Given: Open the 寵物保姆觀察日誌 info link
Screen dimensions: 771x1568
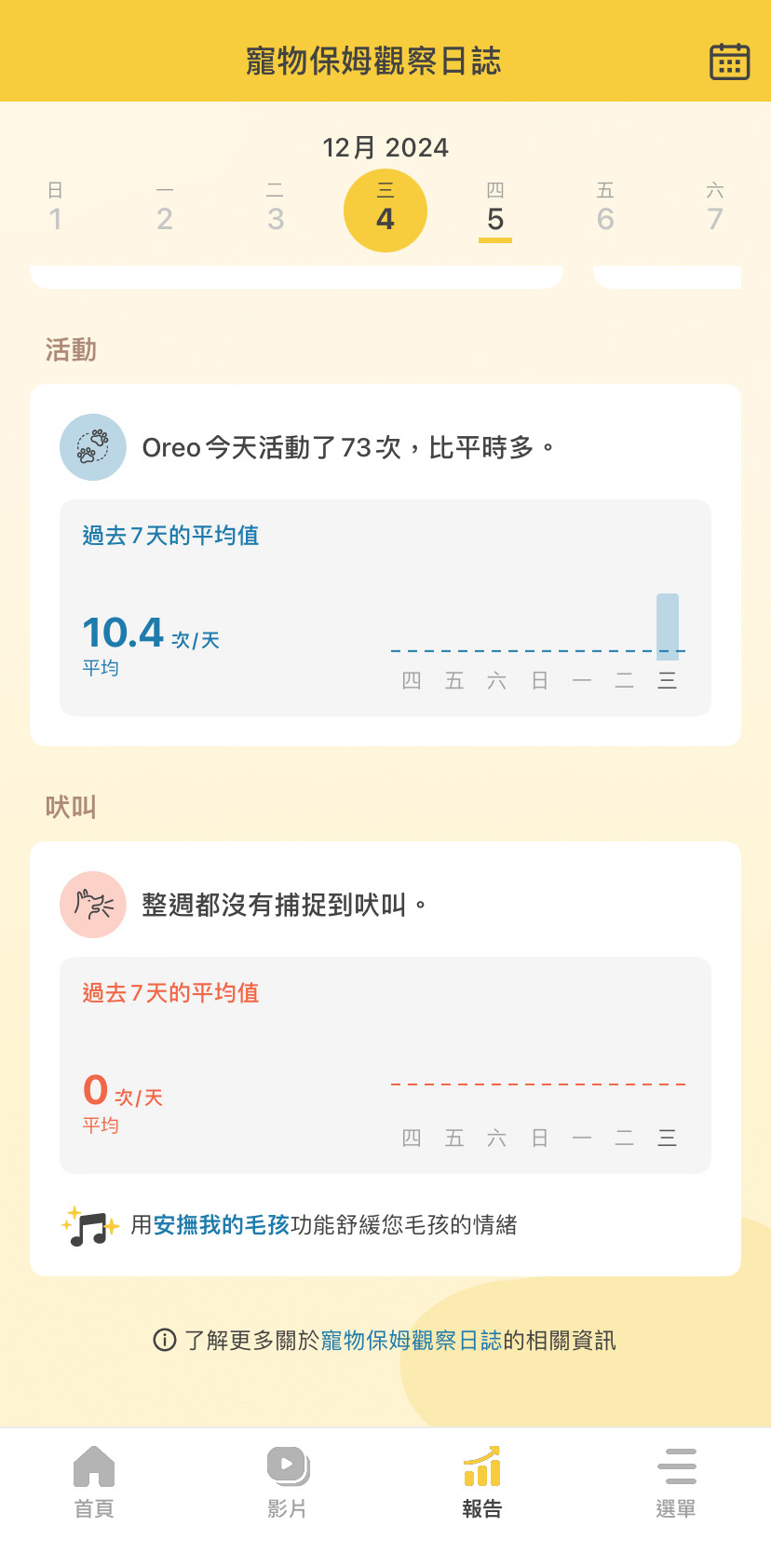Looking at the screenshot, I should [x=410, y=1341].
